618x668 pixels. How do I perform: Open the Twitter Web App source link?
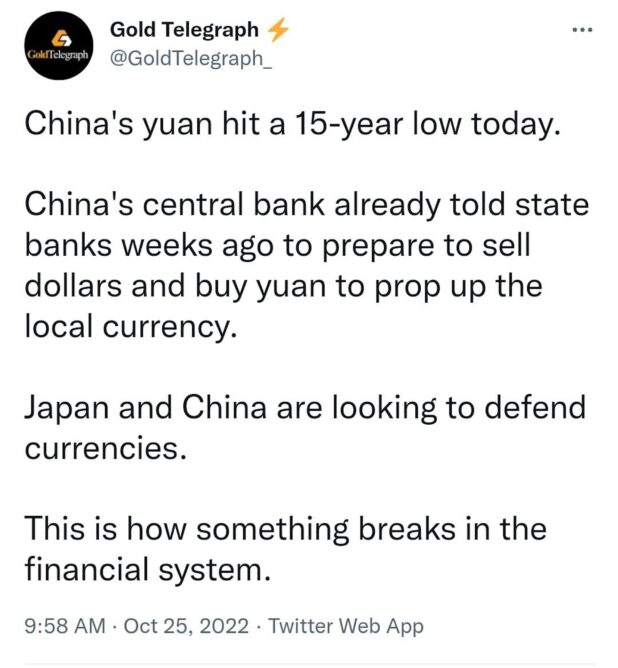(347, 627)
